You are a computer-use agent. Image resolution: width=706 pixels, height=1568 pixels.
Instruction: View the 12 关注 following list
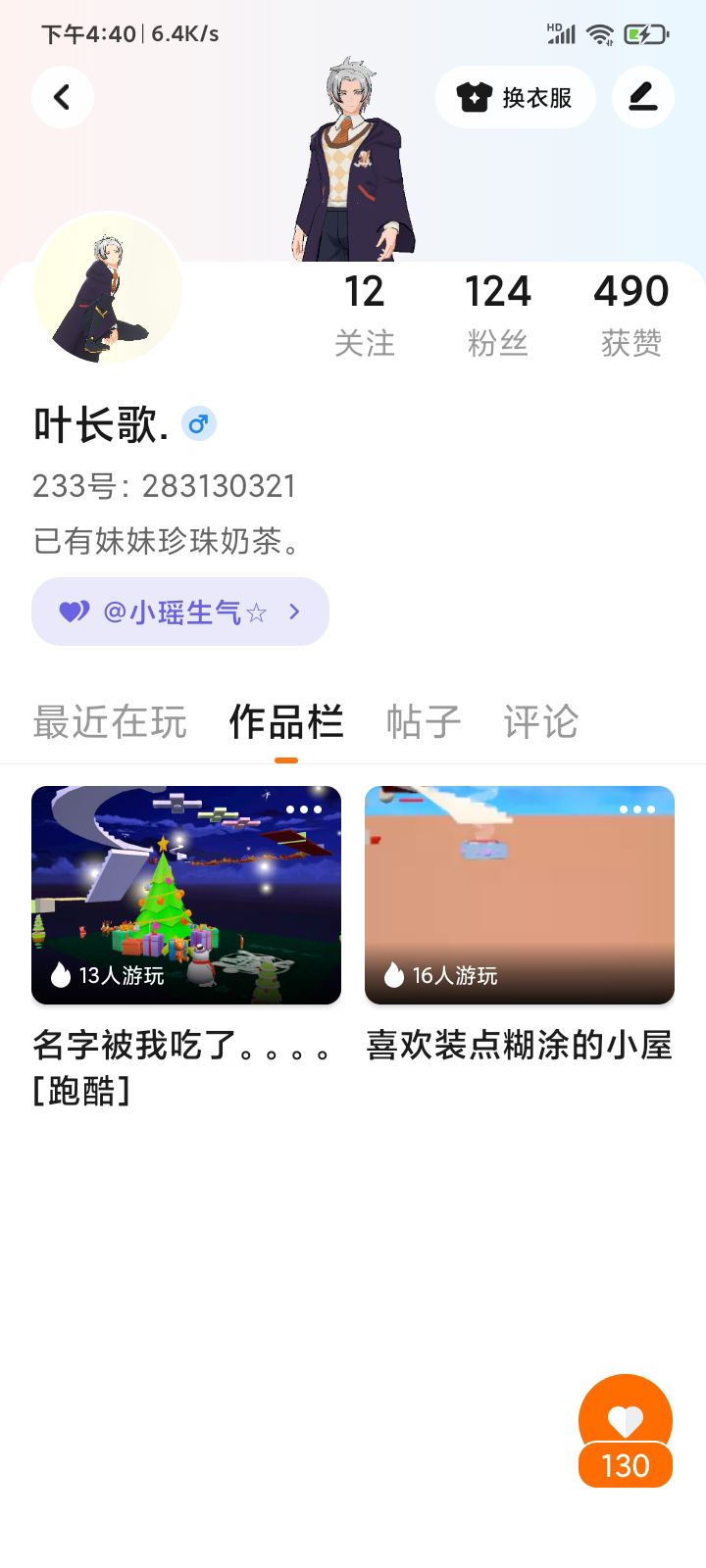click(x=364, y=314)
